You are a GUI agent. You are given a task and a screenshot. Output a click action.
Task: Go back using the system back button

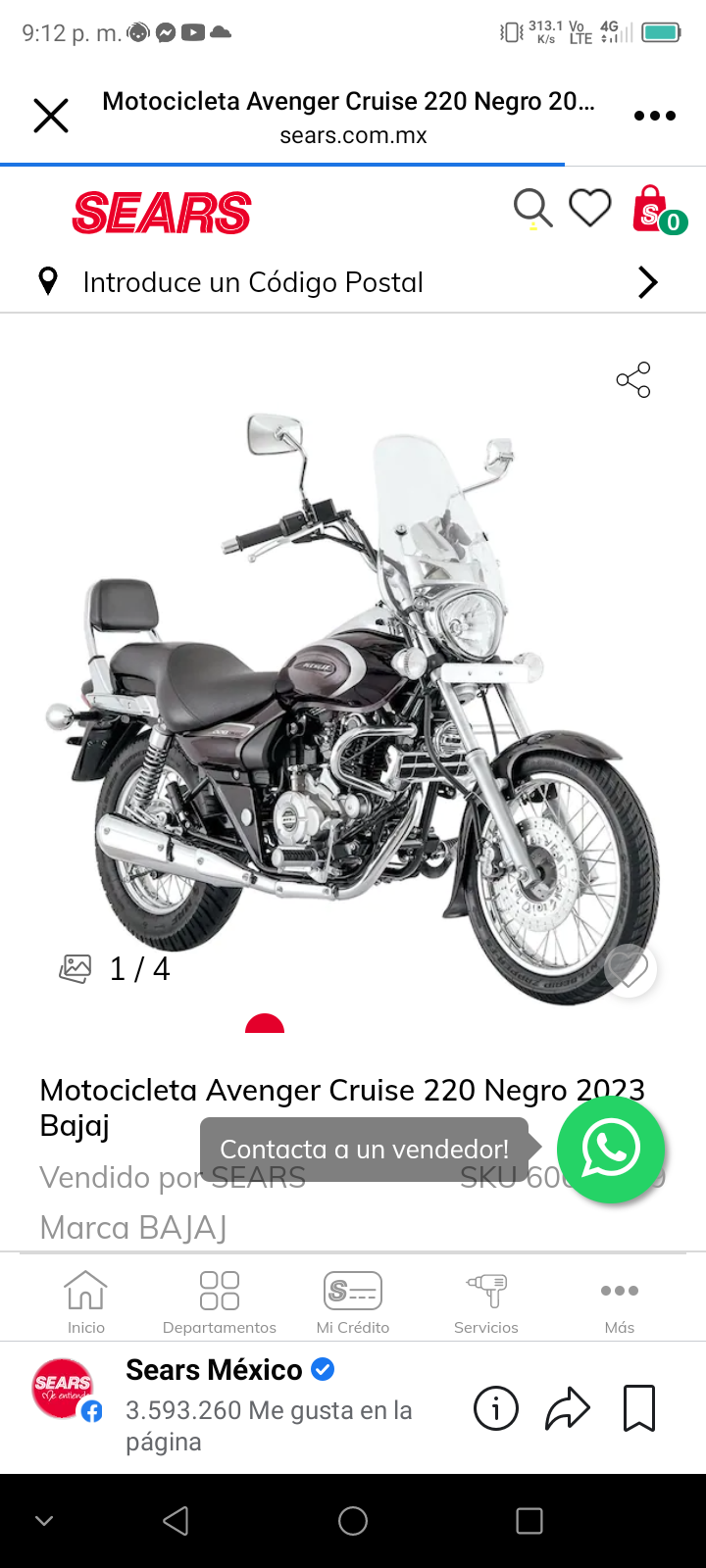[x=176, y=1521]
